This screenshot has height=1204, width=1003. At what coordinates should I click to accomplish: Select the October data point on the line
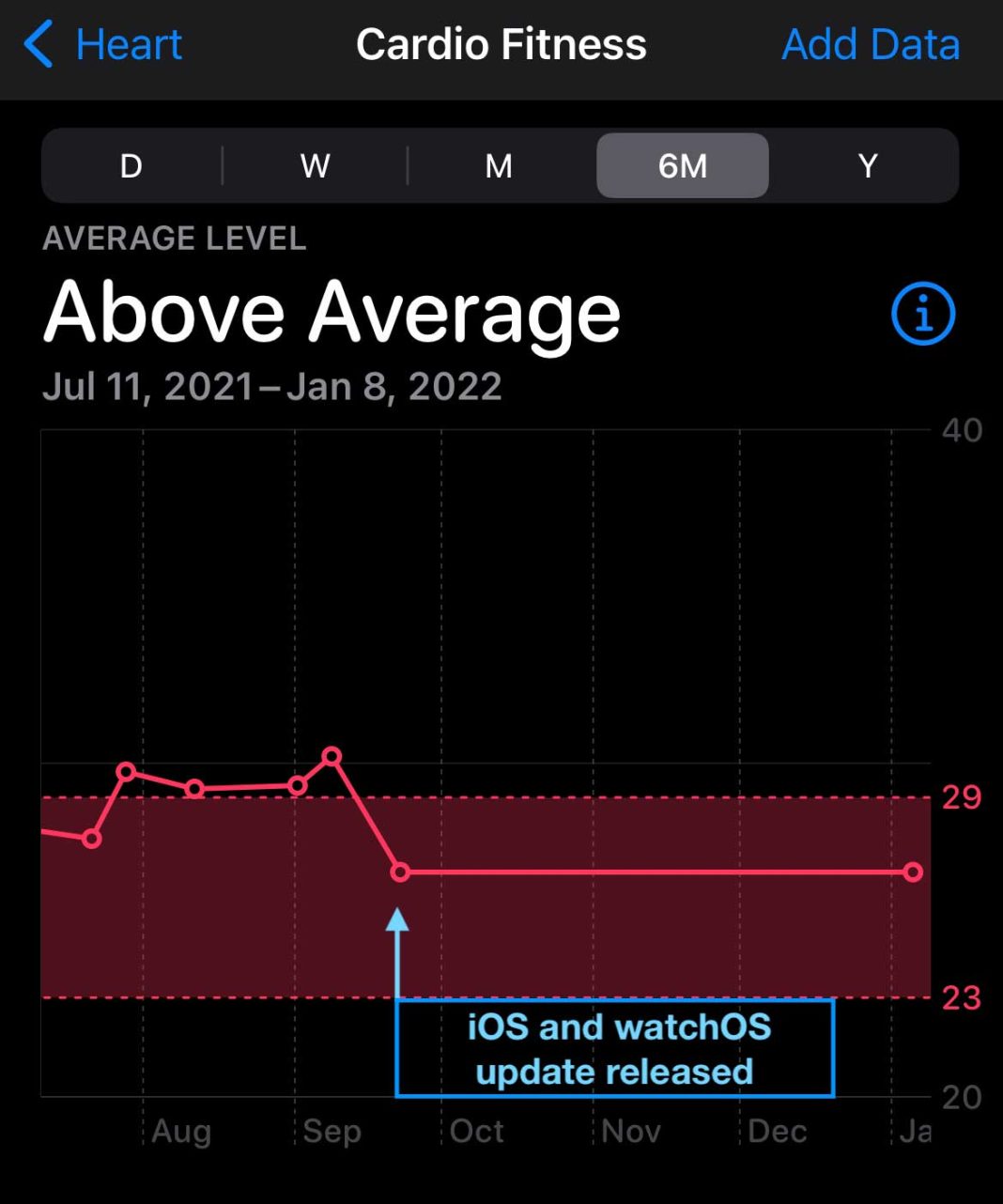[x=399, y=872]
